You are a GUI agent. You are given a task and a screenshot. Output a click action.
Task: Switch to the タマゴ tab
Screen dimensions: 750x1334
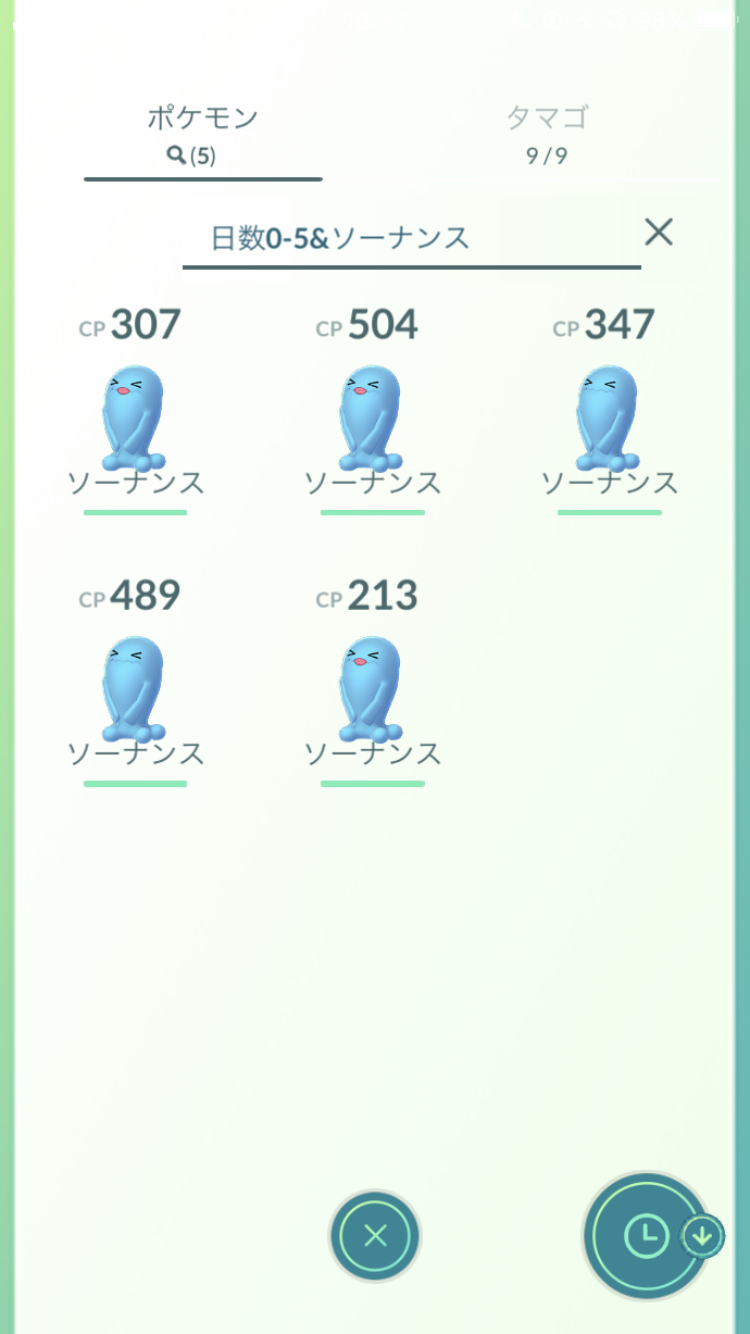pos(547,134)
